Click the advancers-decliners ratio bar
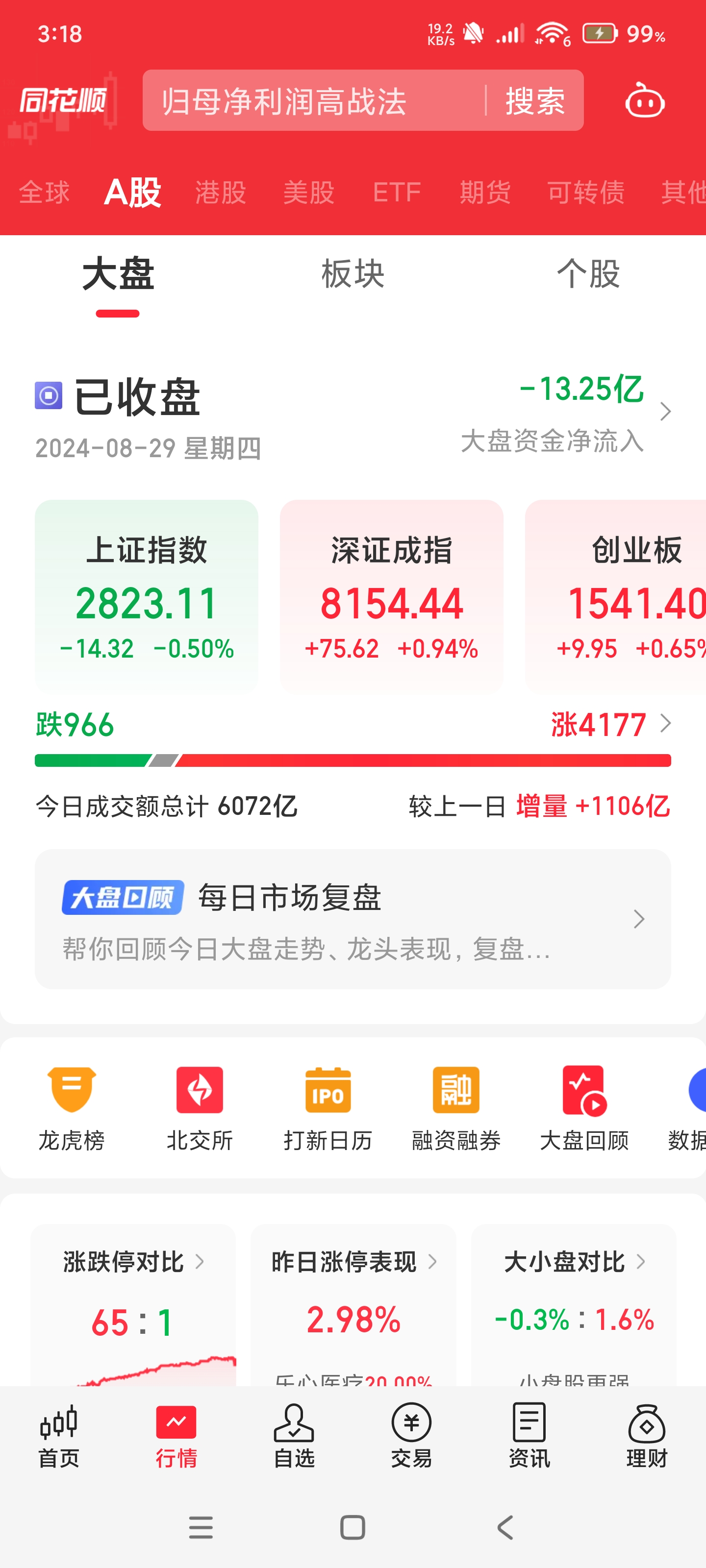The width and height of the screenshot is (706, 1568). (353, 759)
